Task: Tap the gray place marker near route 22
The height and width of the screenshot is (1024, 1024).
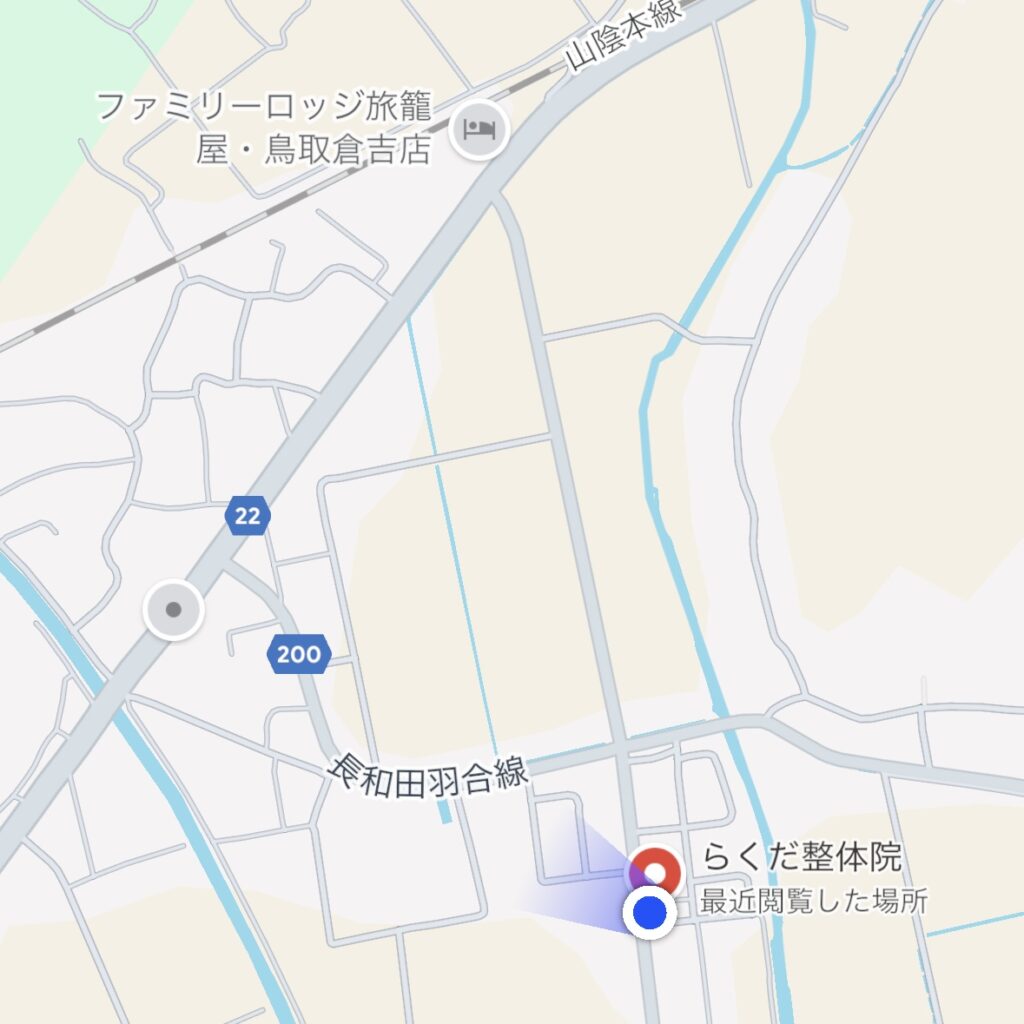Action: click(174, 609)
